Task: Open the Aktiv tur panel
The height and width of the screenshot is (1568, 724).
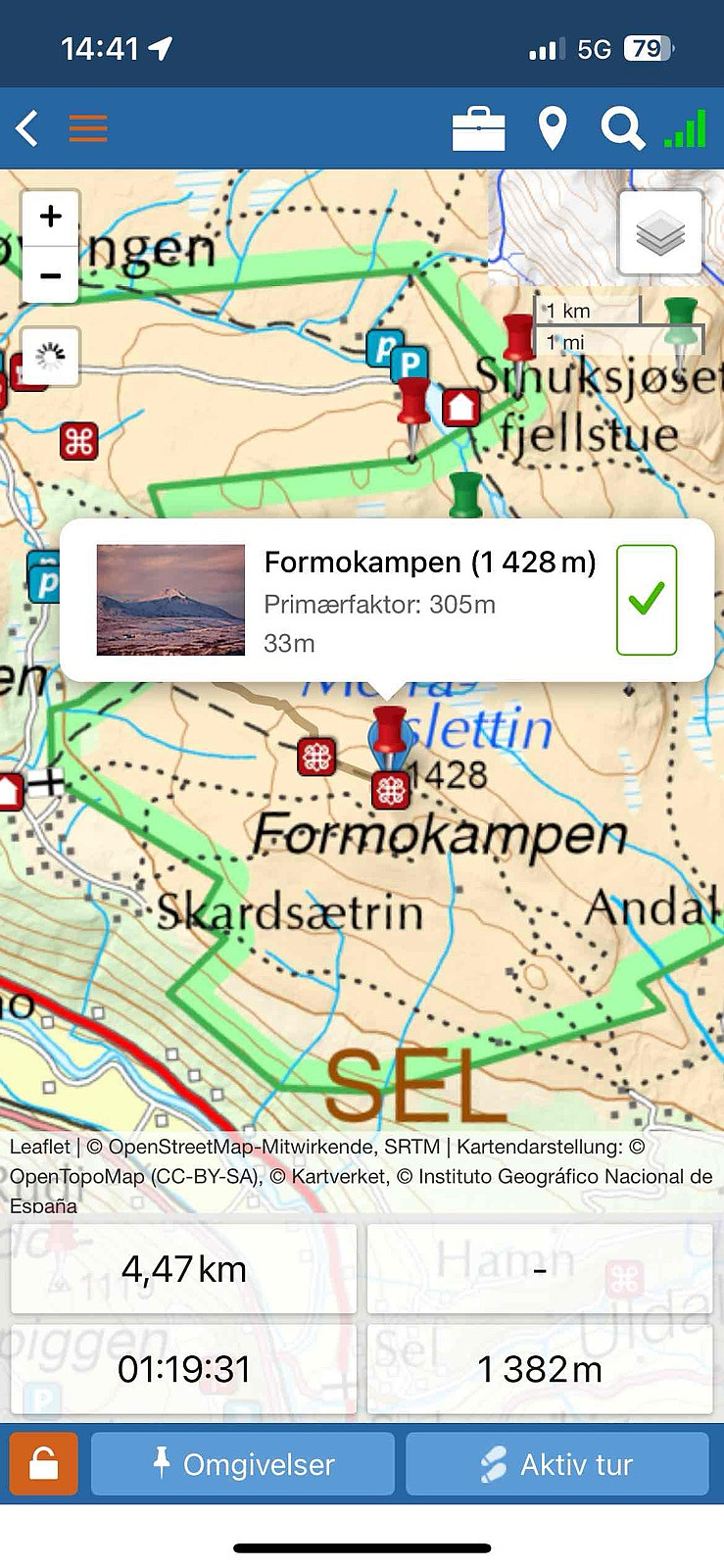Action: click(x=557, y=1464)
